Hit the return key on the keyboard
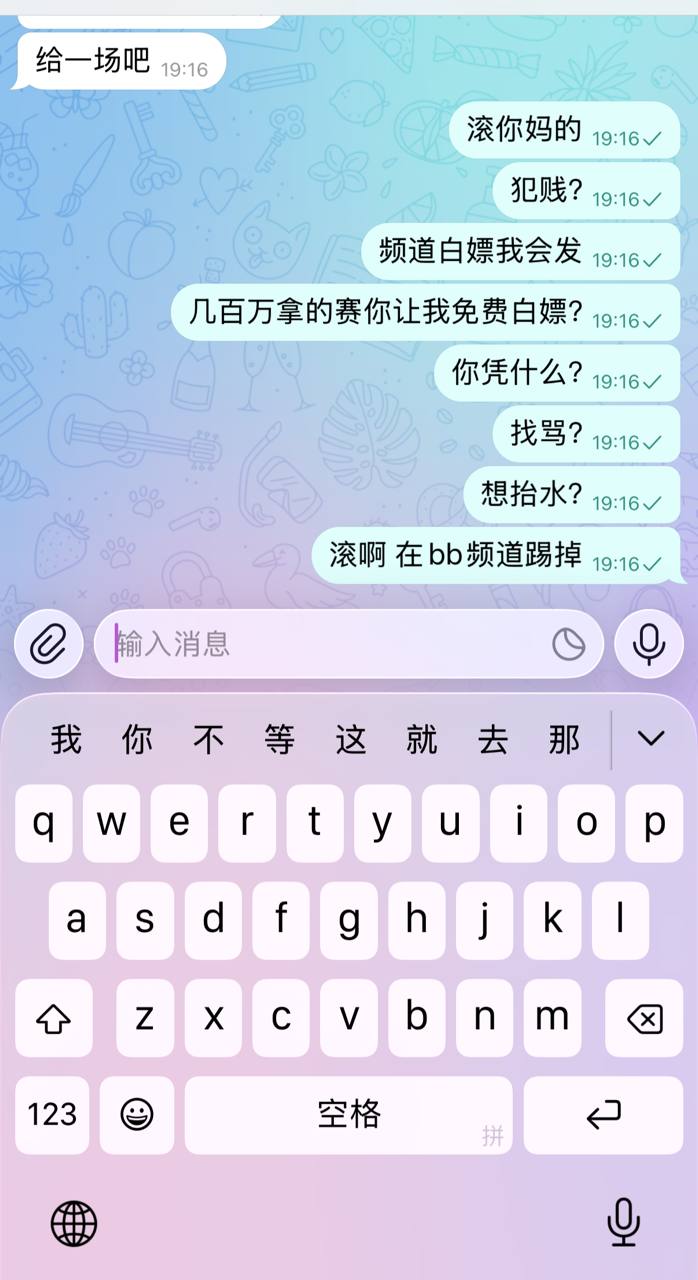This screenshot has width=698, height=1280. click(603, 1114)
